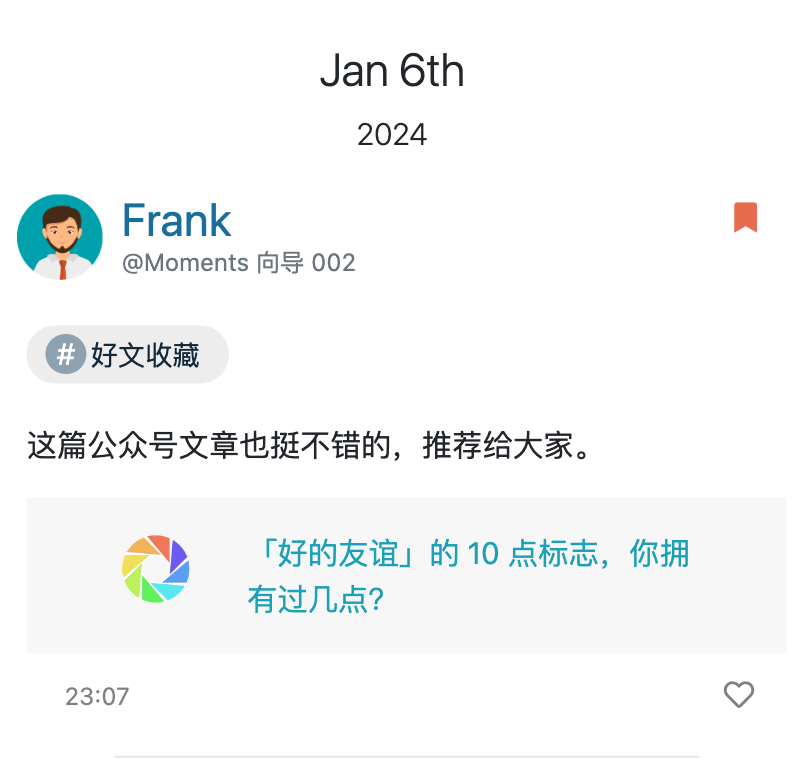The height and width of the screenshot is (766, 812).
Task: View Frank's avatar picture
Action: point(60,237)
